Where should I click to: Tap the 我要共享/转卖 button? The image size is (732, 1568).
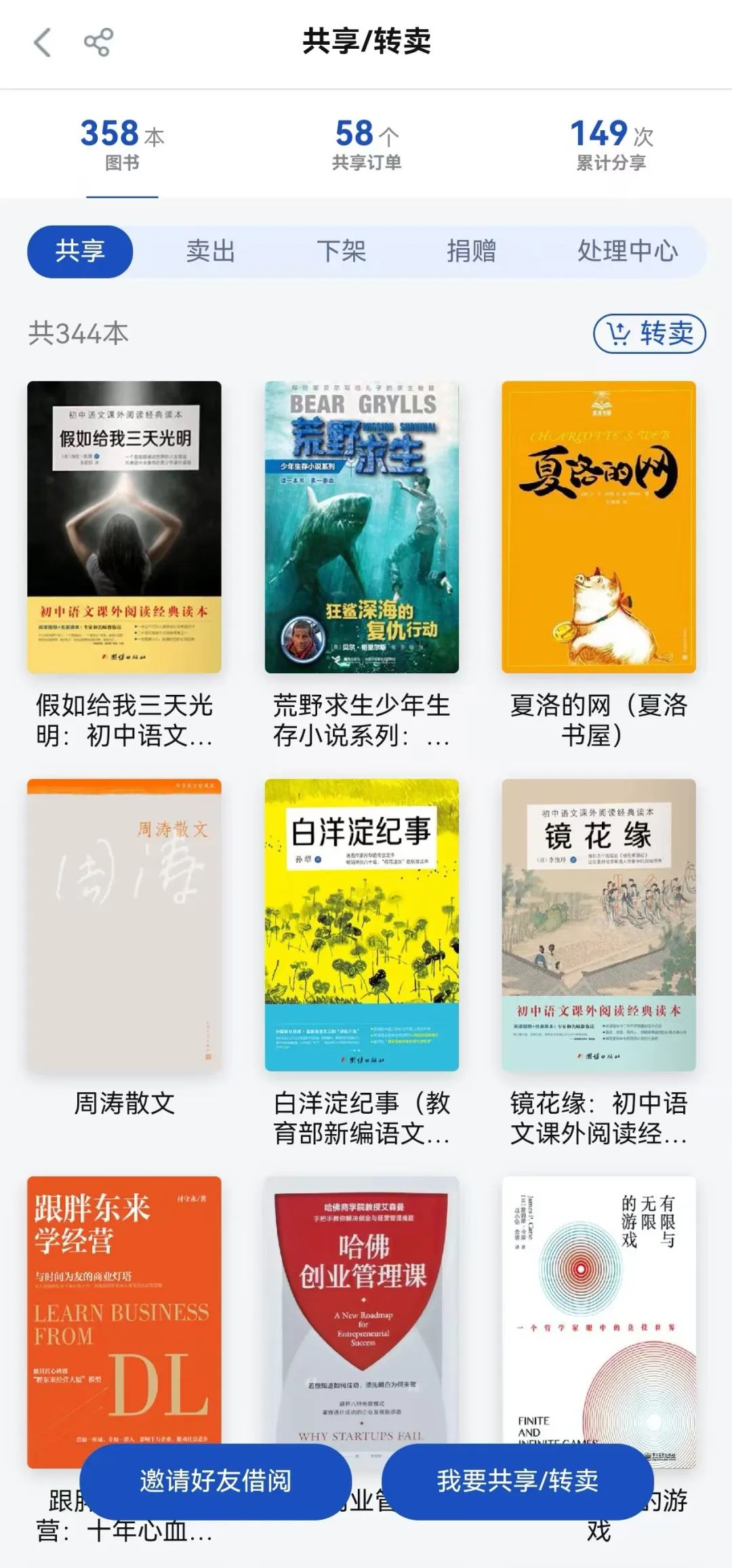(518, 1481)
